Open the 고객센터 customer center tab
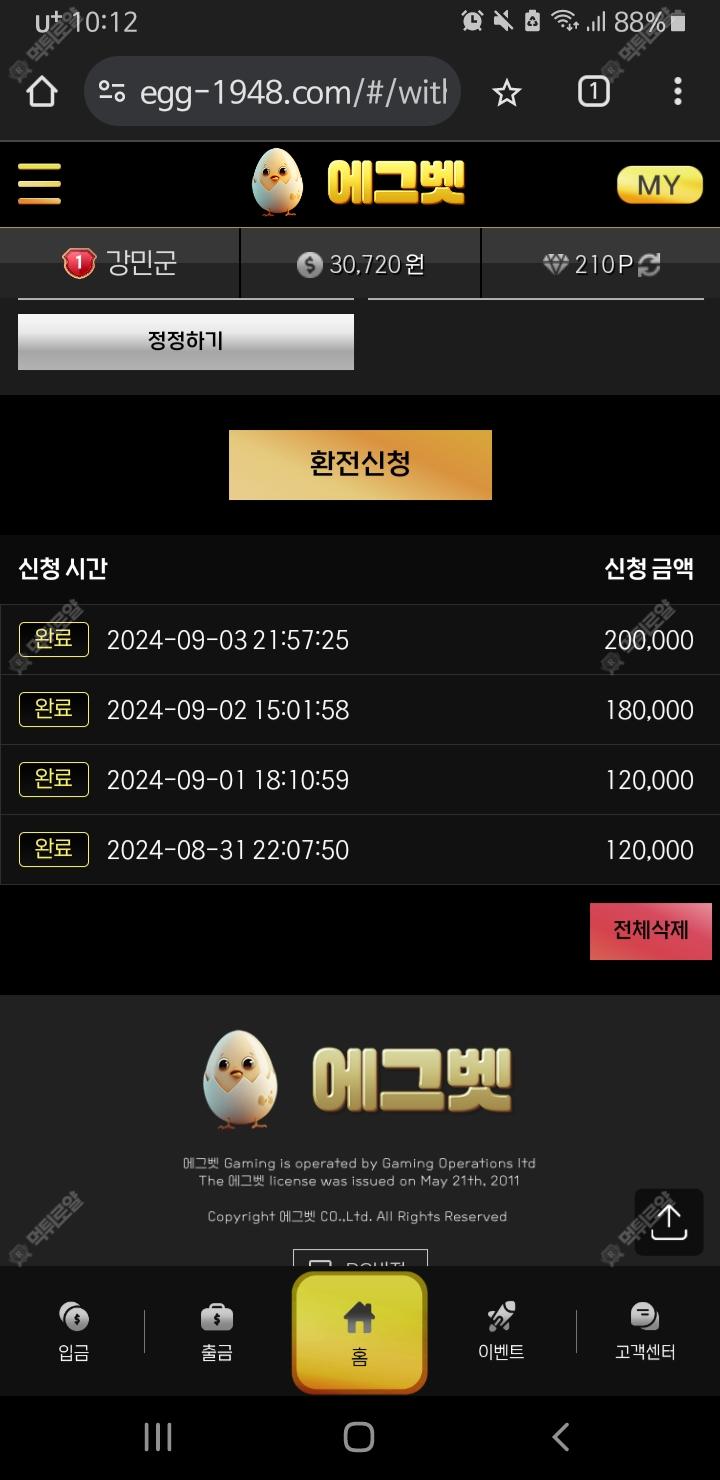Viewport: 720px width, 1480px height. (x=645, y=1332)
